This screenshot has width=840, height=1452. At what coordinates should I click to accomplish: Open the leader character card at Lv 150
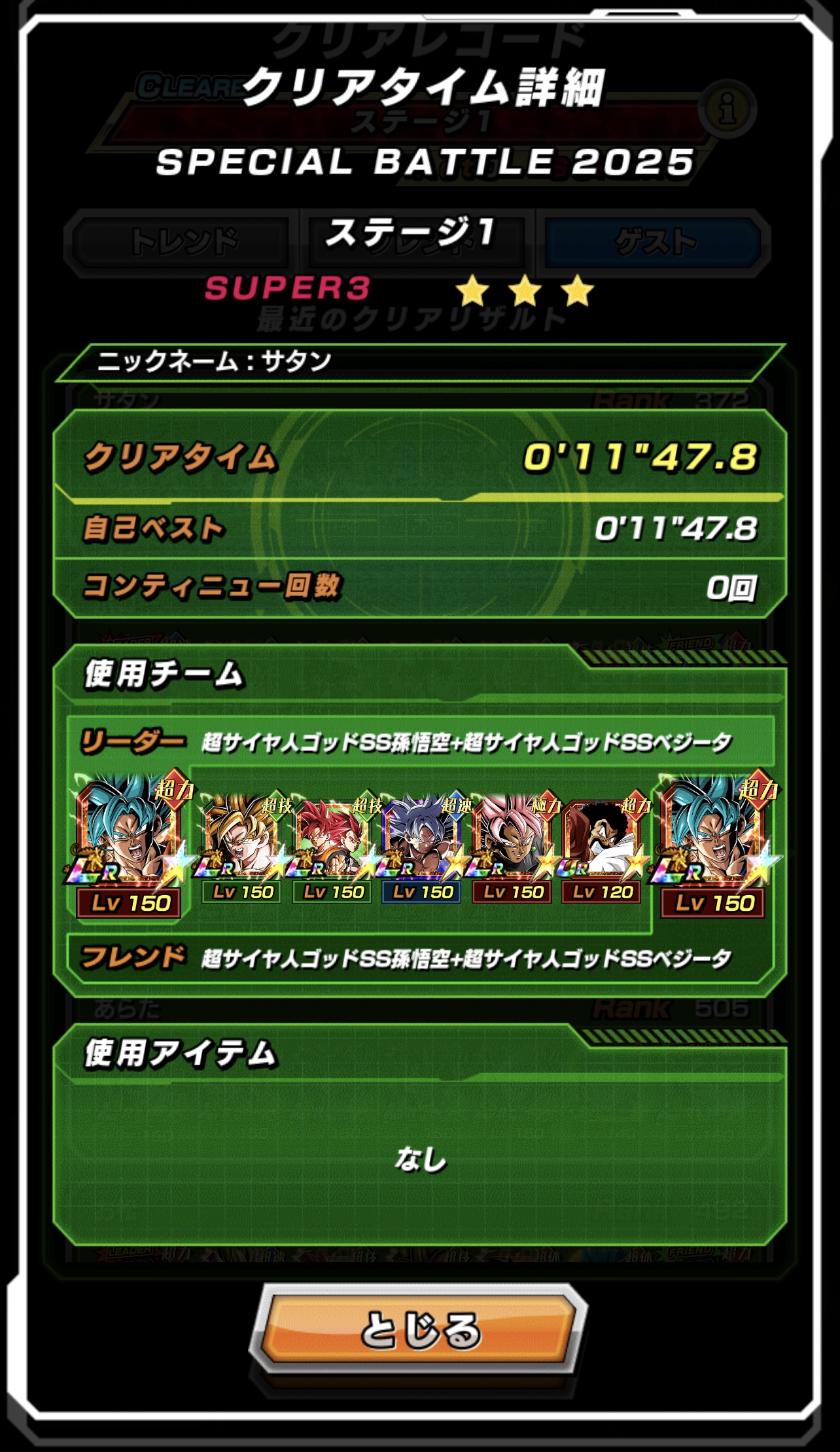click(x=130, y=844)
